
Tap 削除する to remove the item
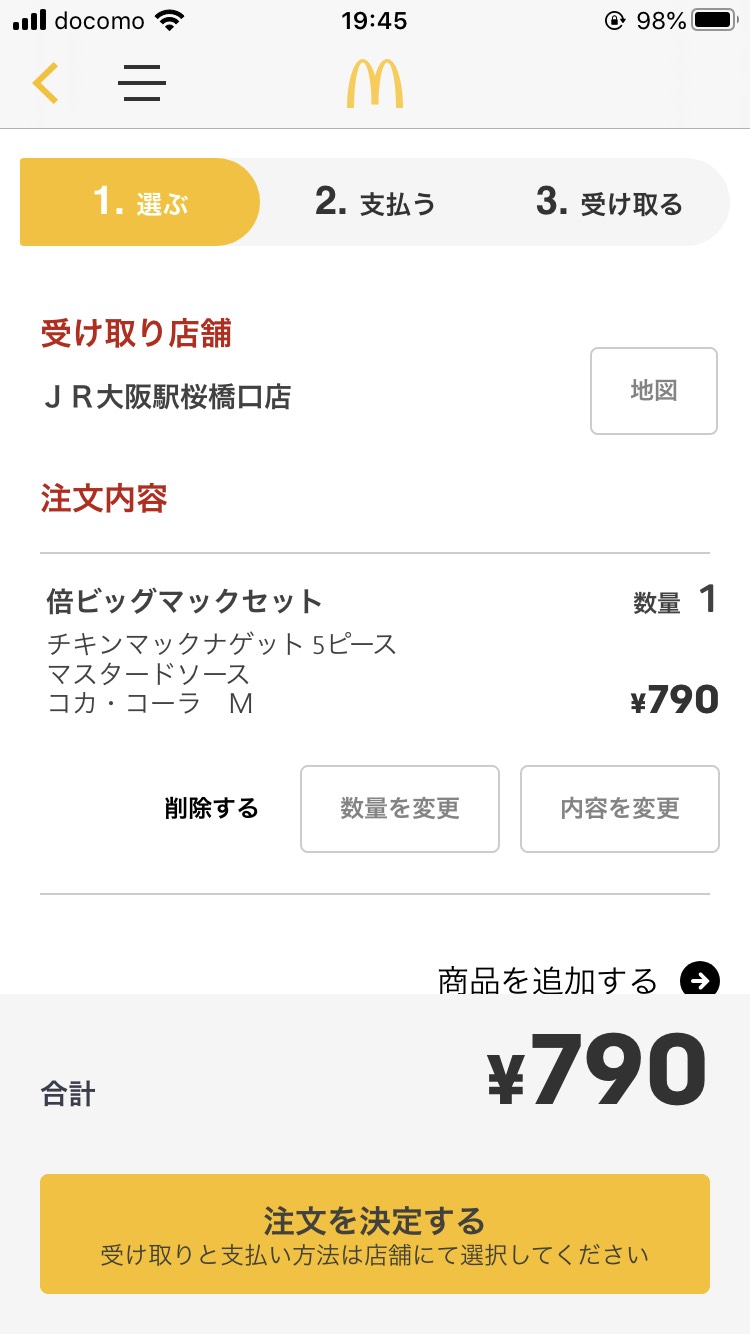tap(212, 808)
